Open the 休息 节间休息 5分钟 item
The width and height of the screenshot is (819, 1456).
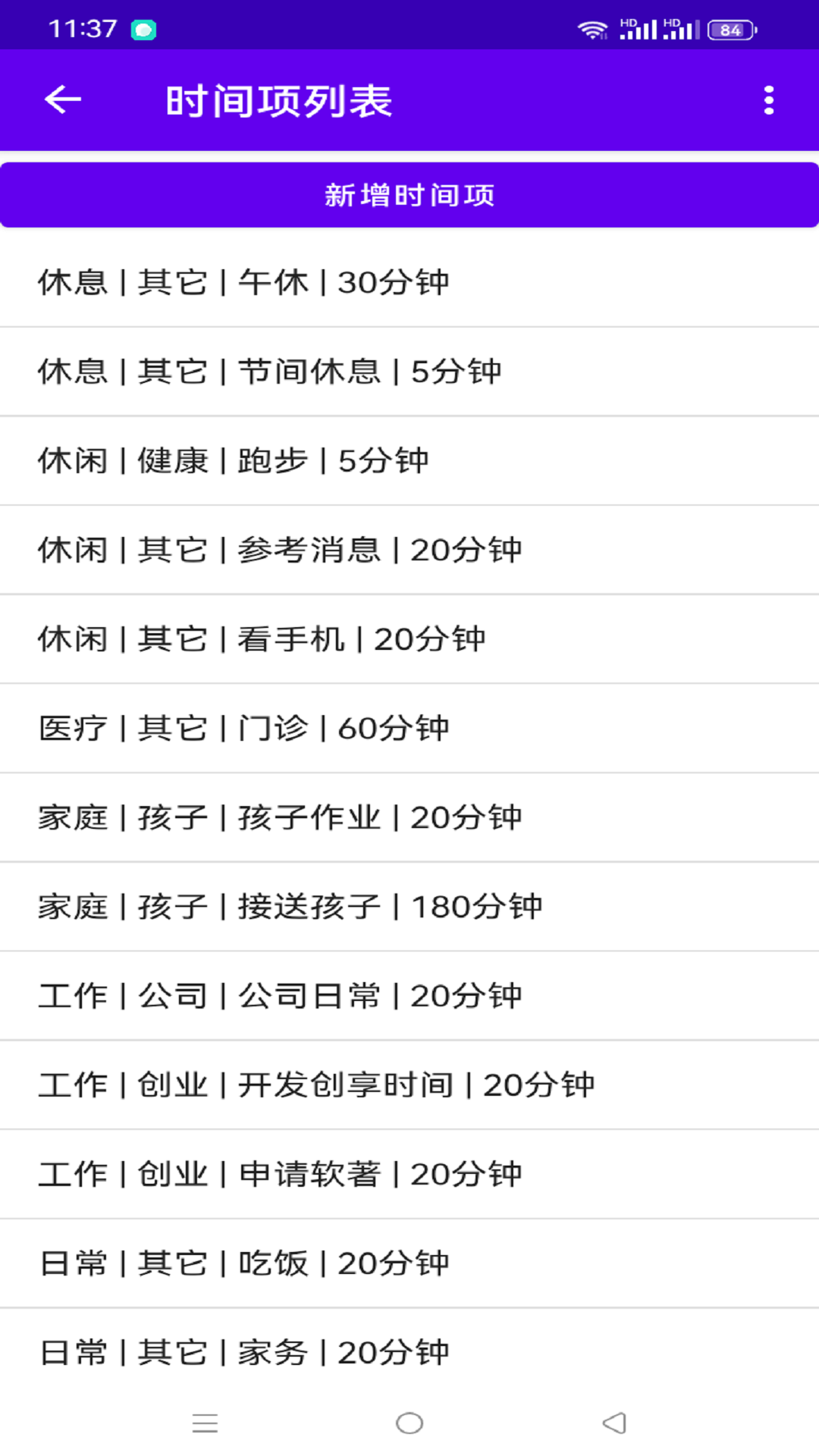tap(409, 371)
